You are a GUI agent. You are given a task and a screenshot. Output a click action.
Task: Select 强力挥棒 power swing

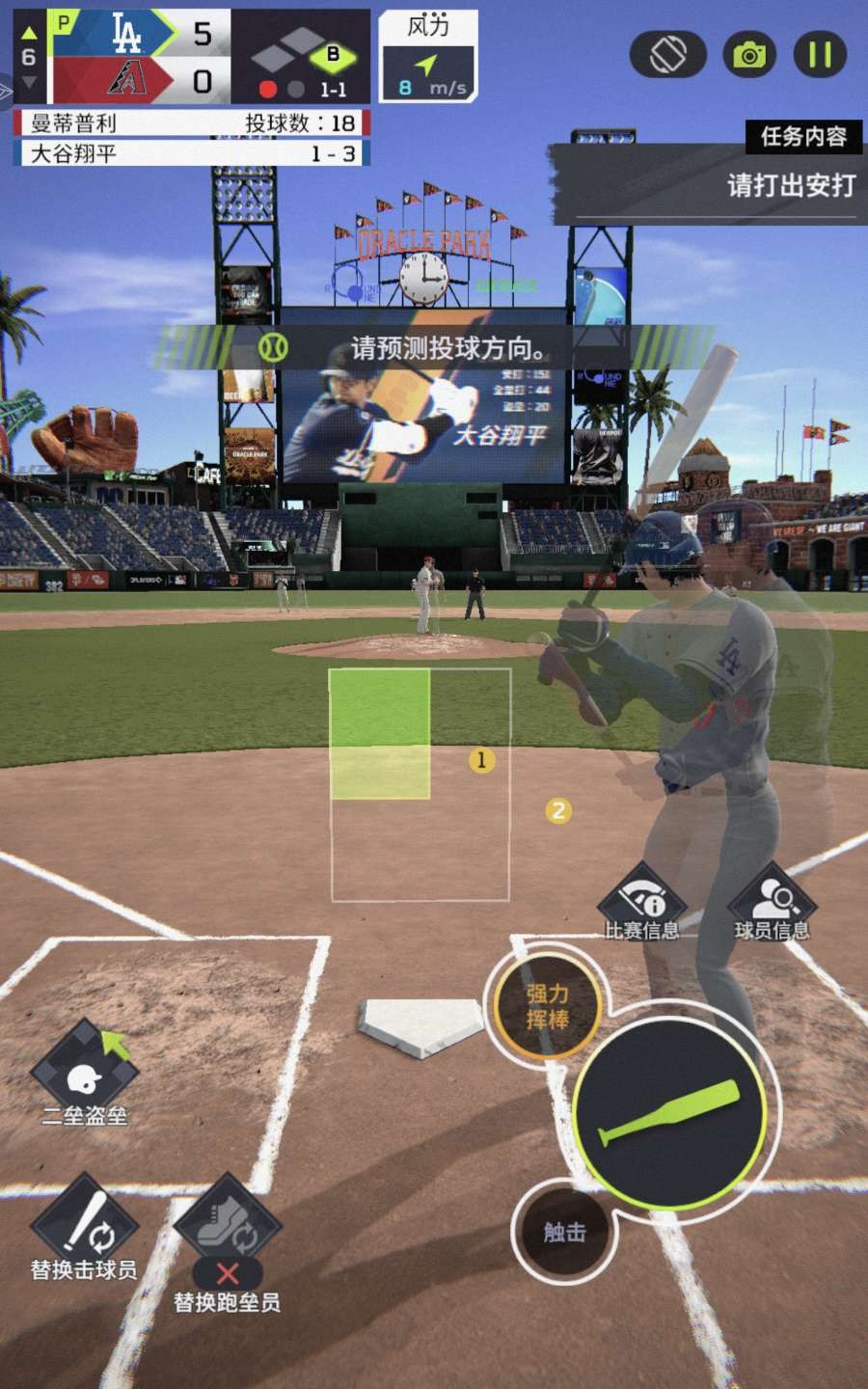tap(547, 1007)
